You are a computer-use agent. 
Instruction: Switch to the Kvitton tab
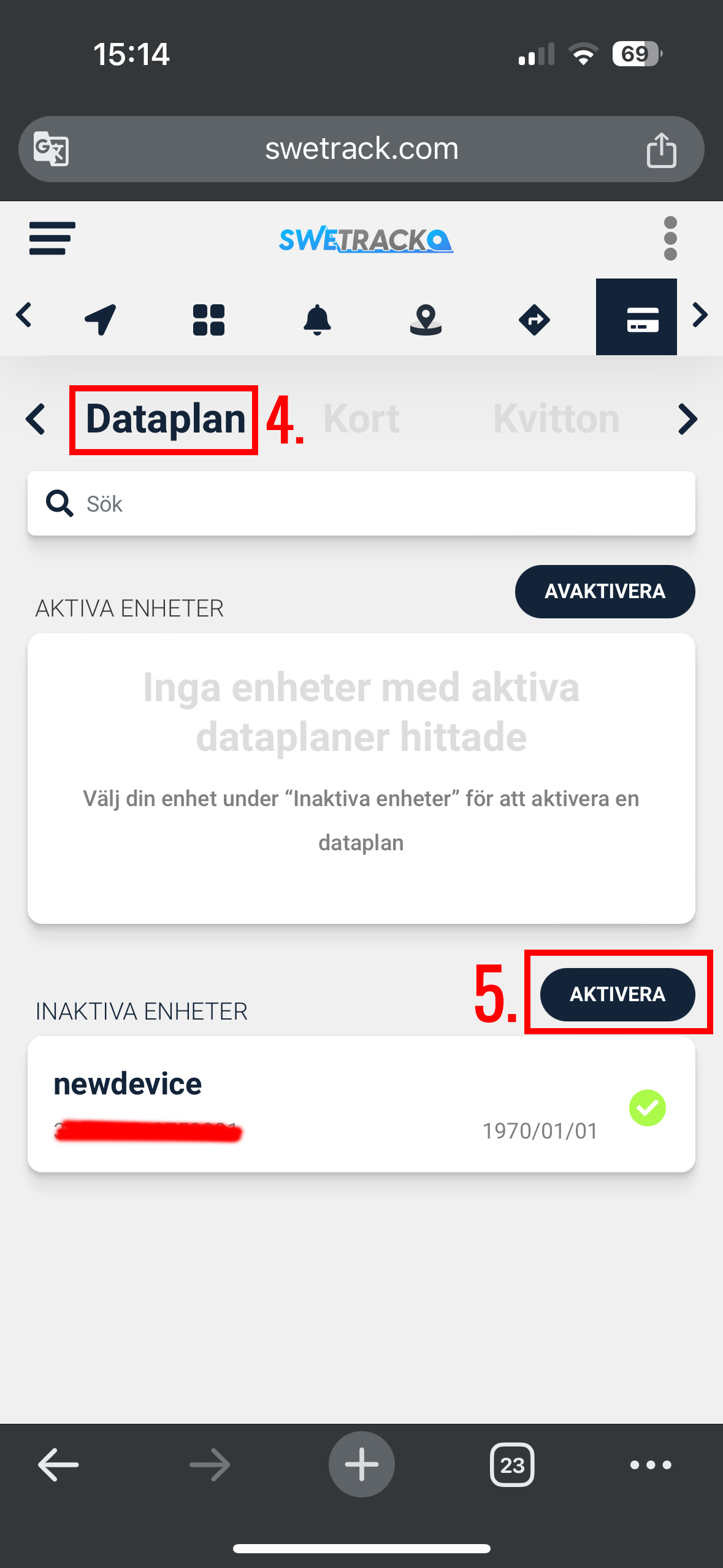coord(556,420)
